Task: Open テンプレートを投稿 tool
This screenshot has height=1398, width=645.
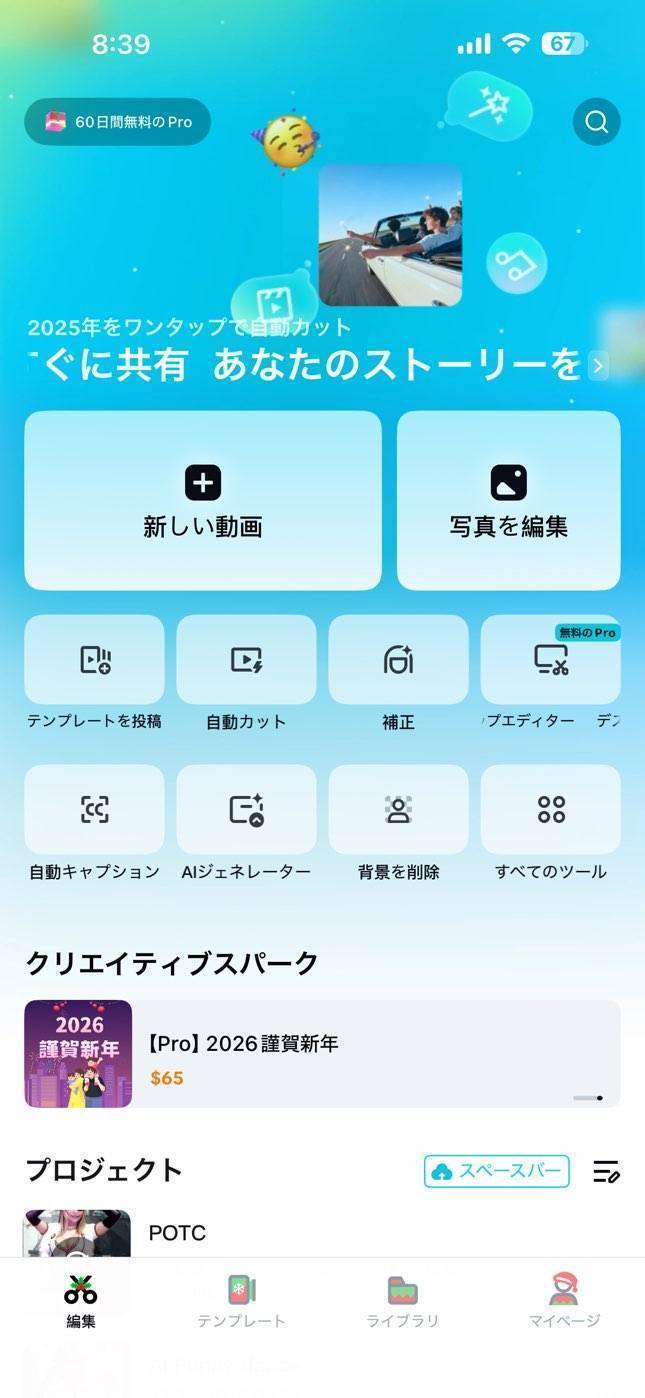Action: (94, 660)
